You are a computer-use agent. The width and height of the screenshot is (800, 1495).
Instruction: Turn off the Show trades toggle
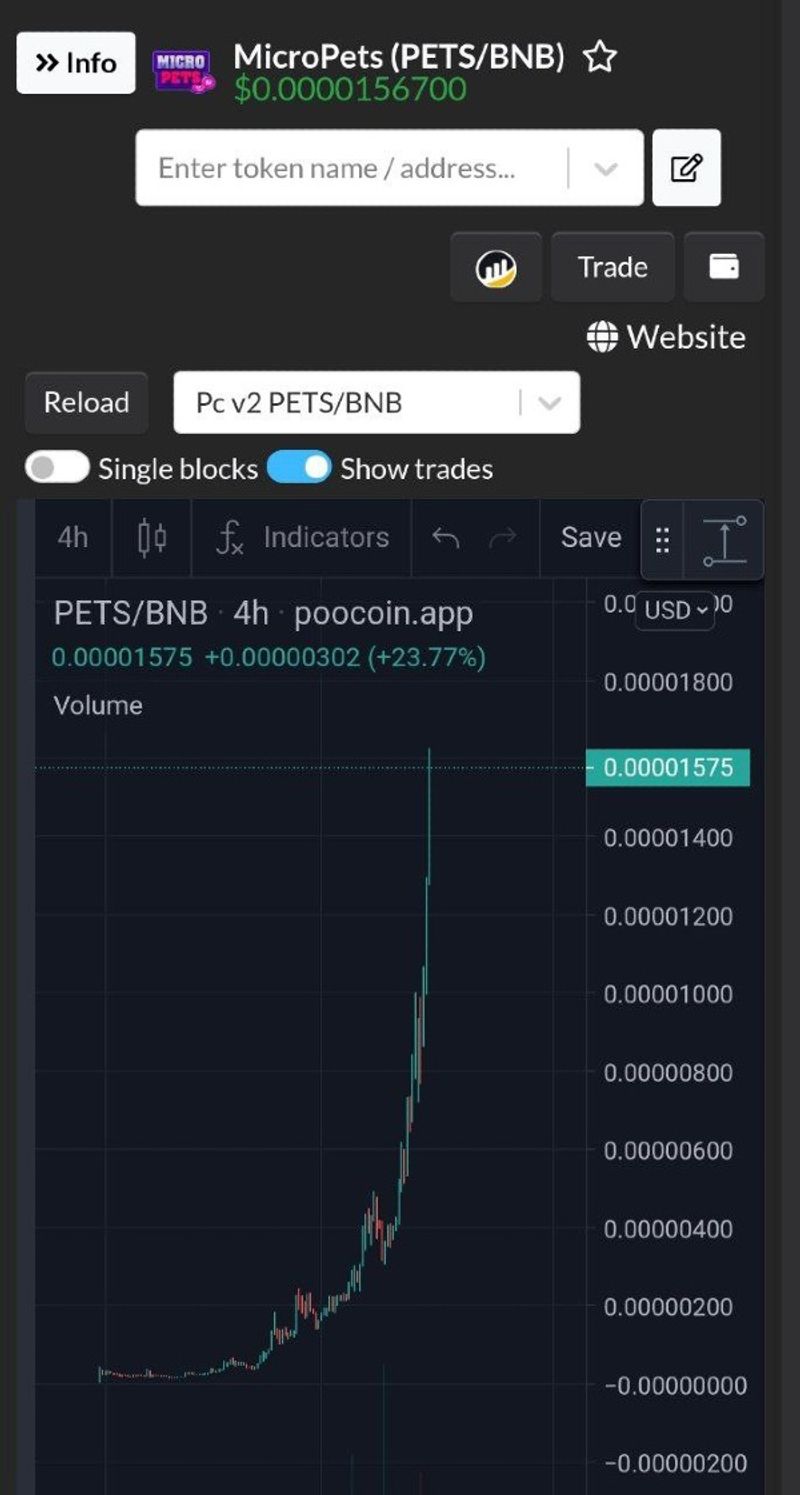click(x=299, y=467)
